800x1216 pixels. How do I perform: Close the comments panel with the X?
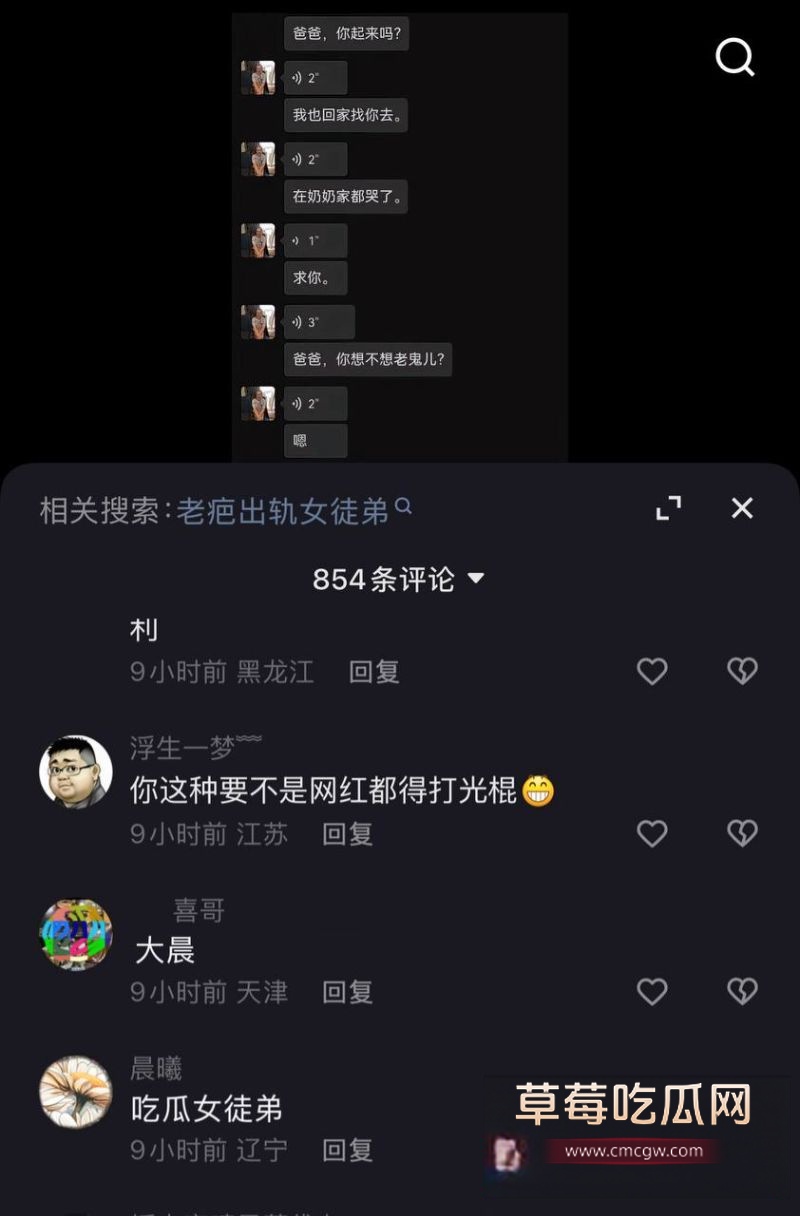pos(741,508)
